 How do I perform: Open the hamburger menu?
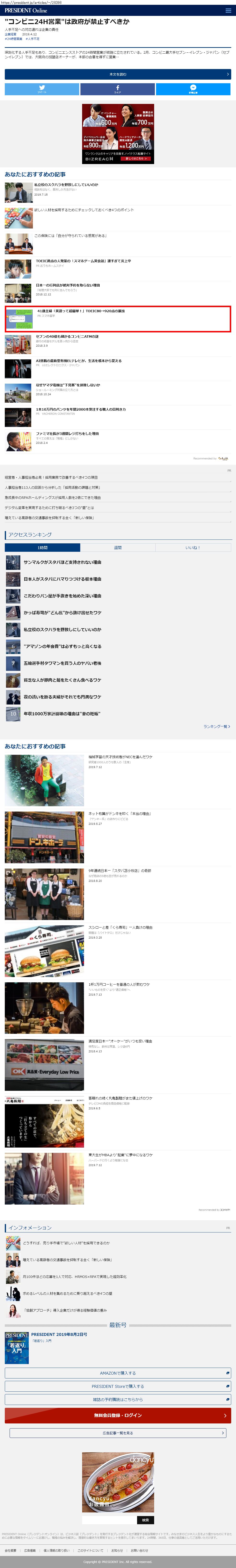click(228, 10)
